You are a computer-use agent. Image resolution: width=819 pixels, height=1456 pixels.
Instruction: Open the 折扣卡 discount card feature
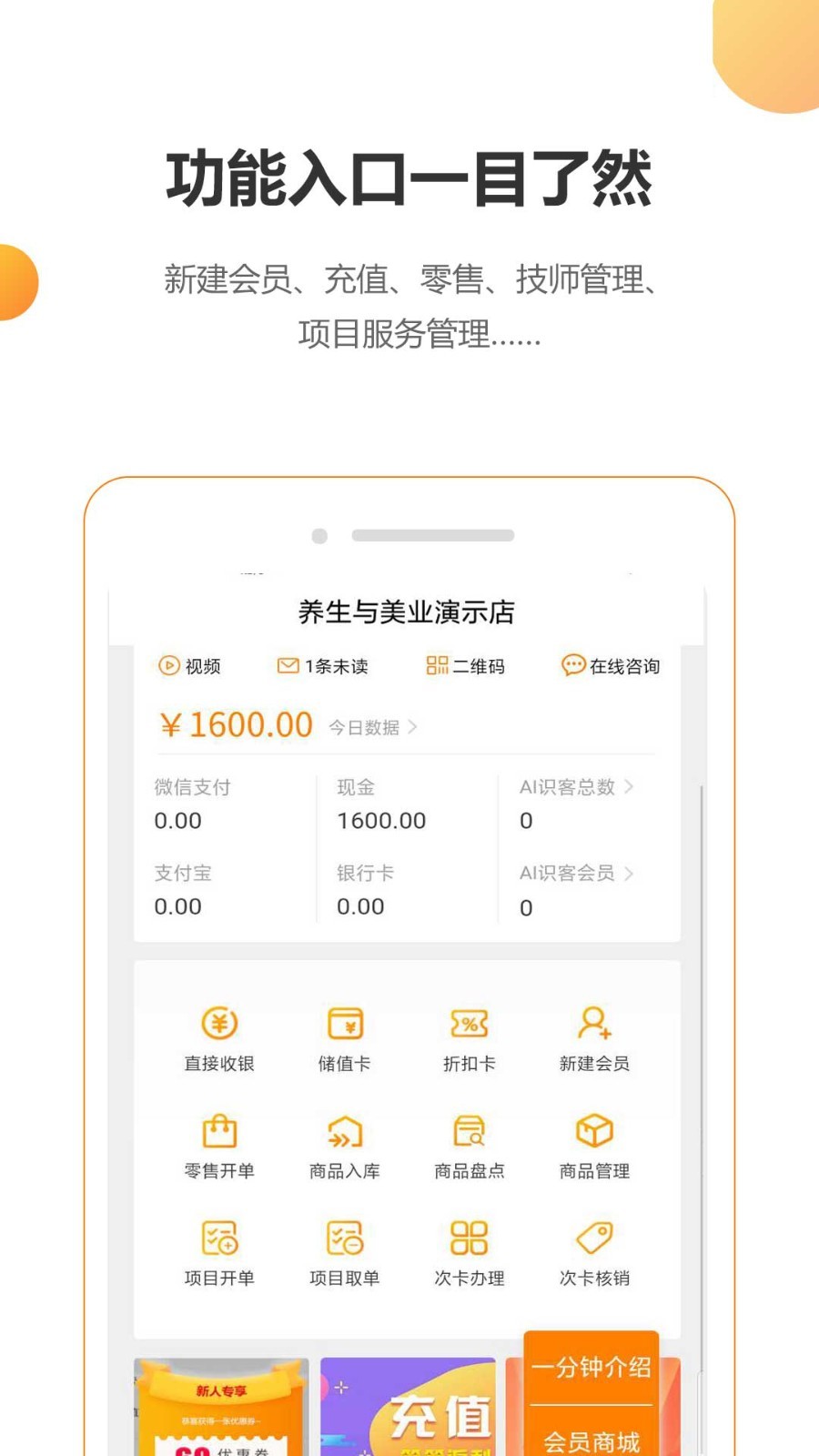click(x=468, y=1037)
